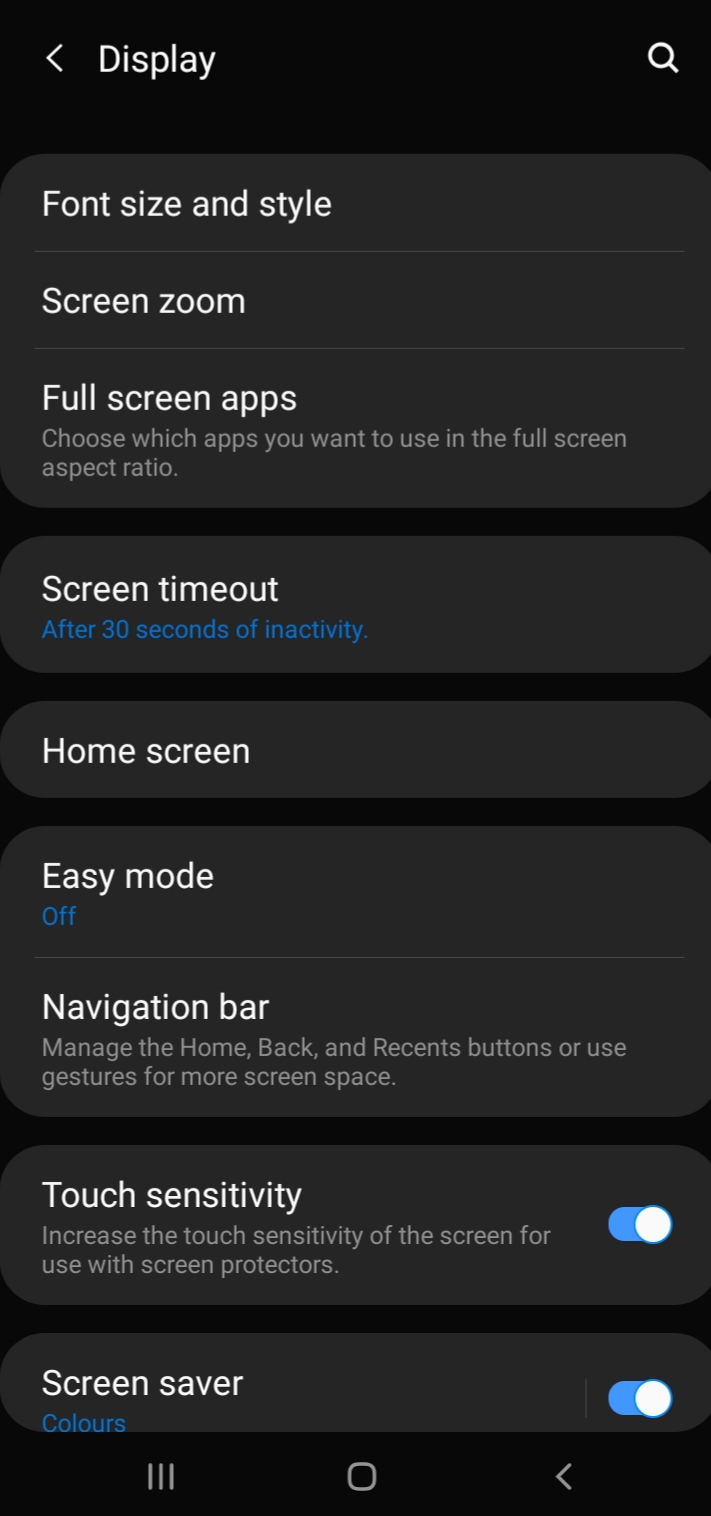This screenshot has width=711, height=1516.
Task: Change the Screen timeout setting
Action: pyautogui.click(x=355, y=605)
